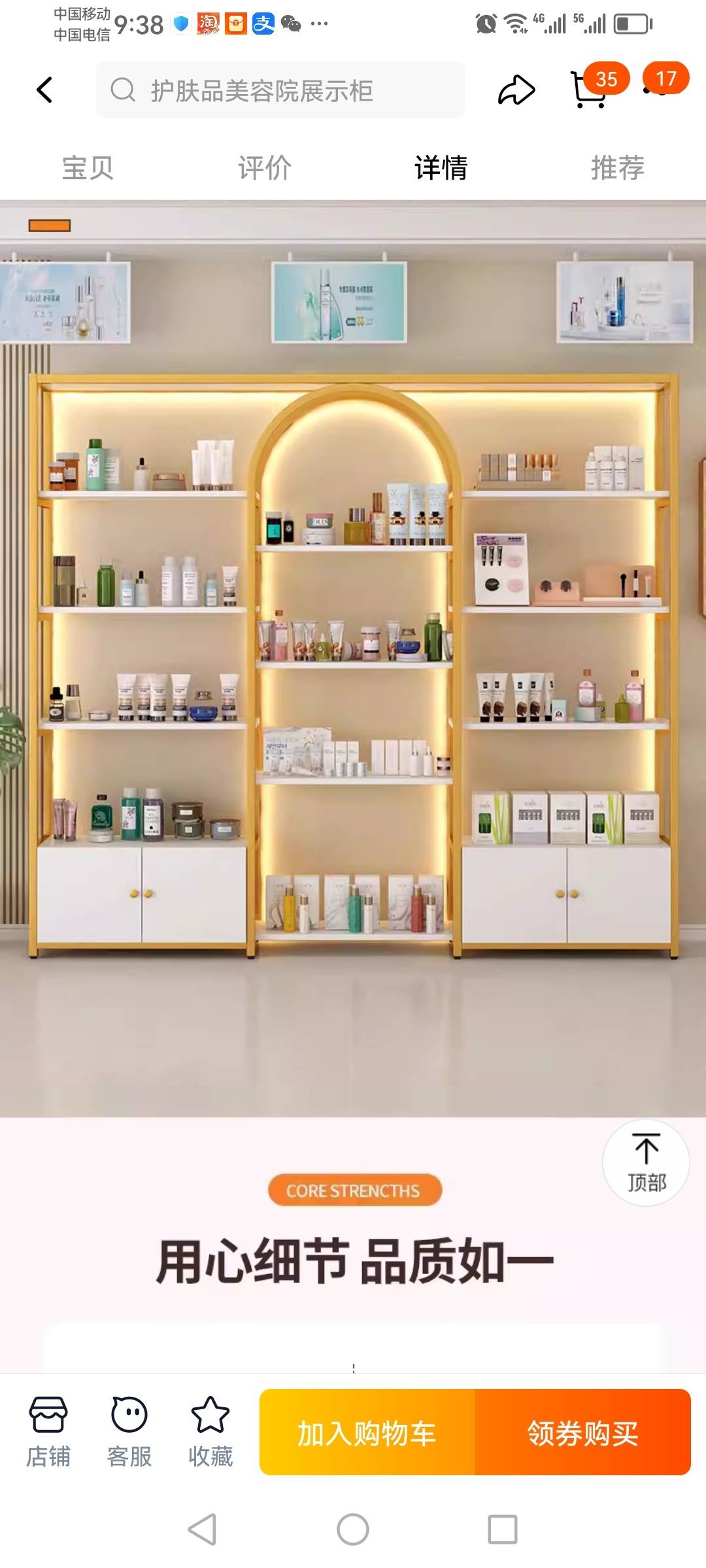
Task: Switch to the 宝贝 tab
Action: 88,168
